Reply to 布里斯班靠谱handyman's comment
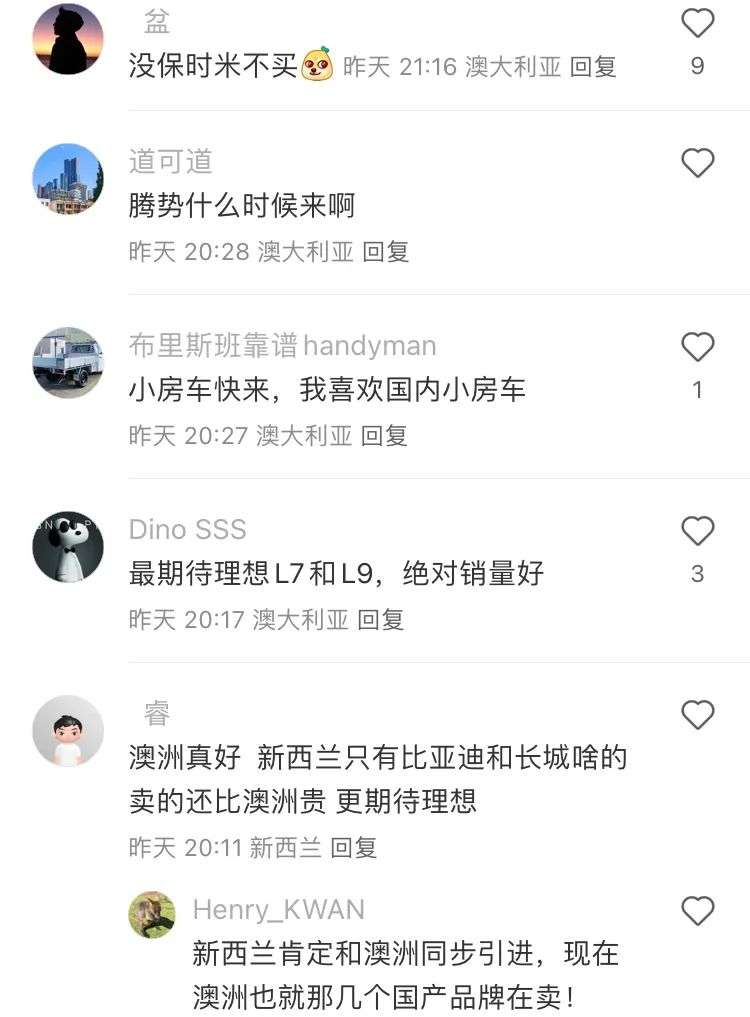This screenshot has width=750, height=1017. [384, 436]
